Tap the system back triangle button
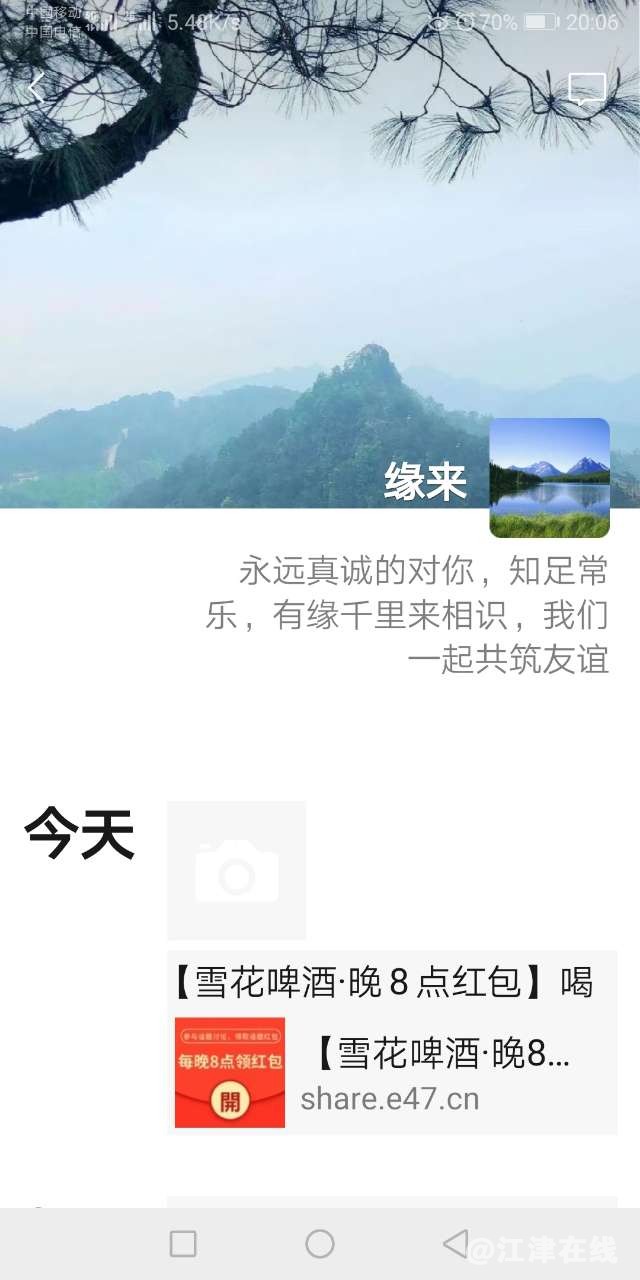Viewport: 640px width, 1280px height. [455, 1244]
